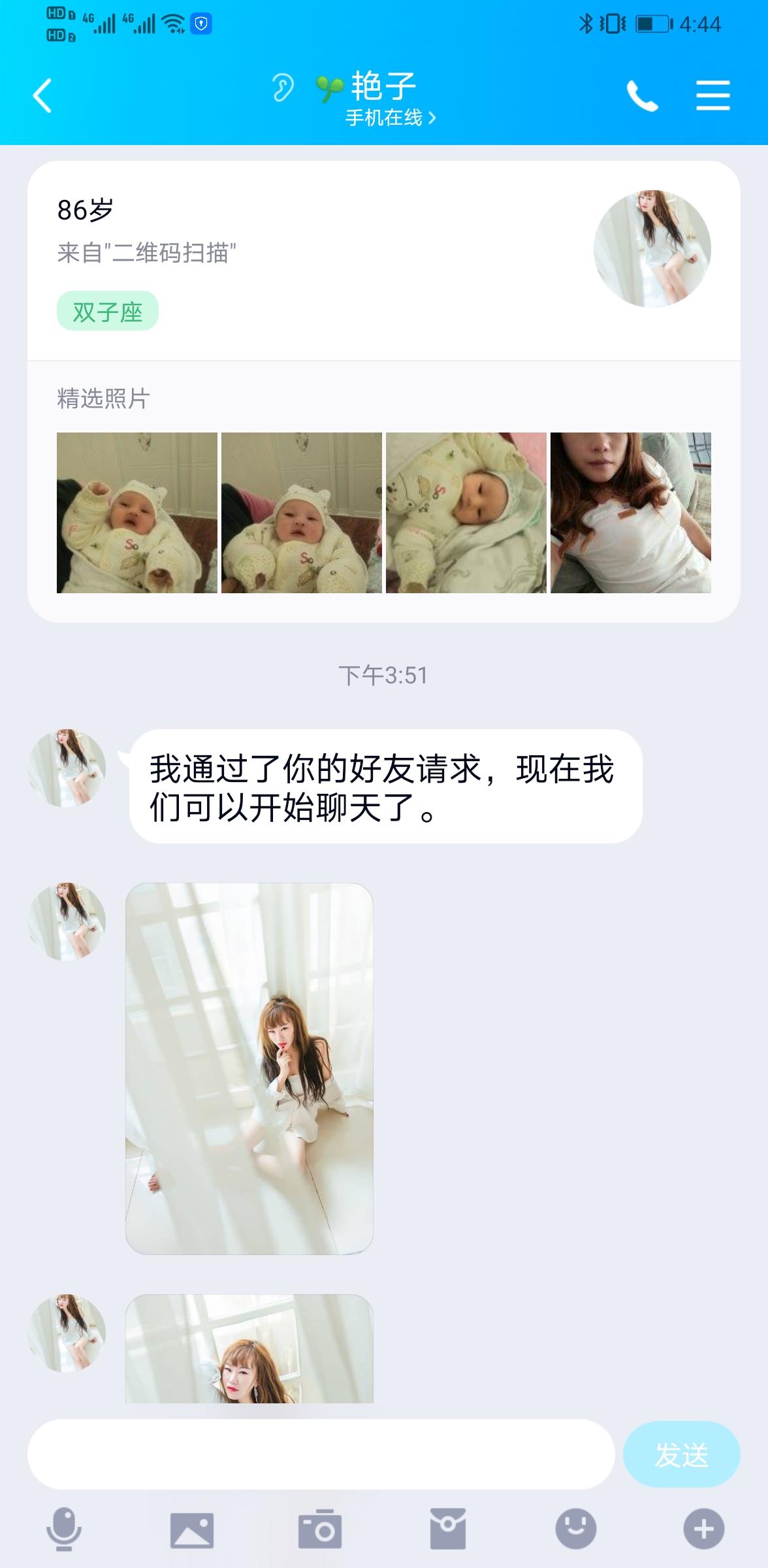The height and width of the screenshot is (1568, 768).
Task: Send a red packet
Action: (448, 1529)
